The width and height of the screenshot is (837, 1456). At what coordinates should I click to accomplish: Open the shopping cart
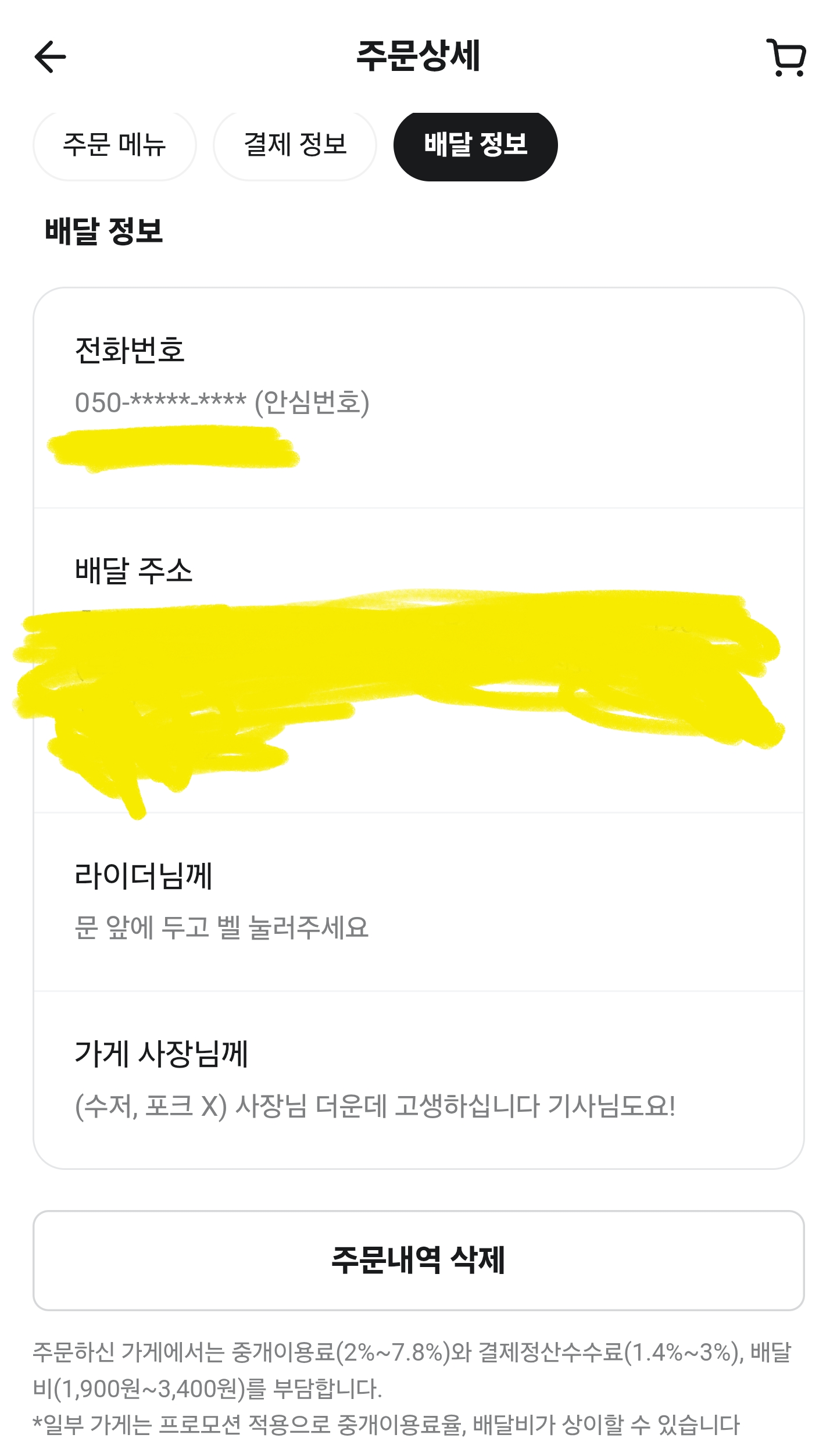coord(786,58)
